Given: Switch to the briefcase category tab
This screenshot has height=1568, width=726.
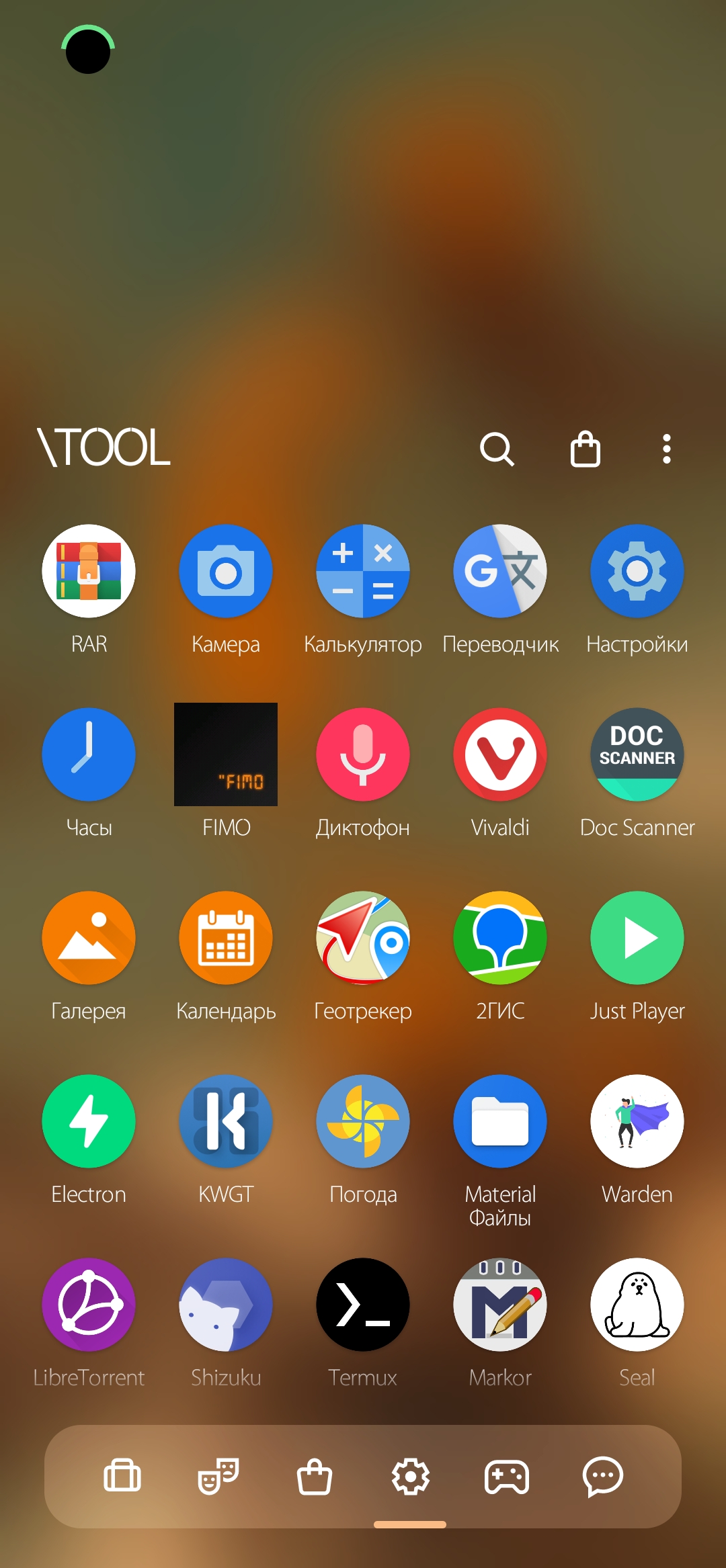Looking at the screenshot, I should click(122, 1475).
